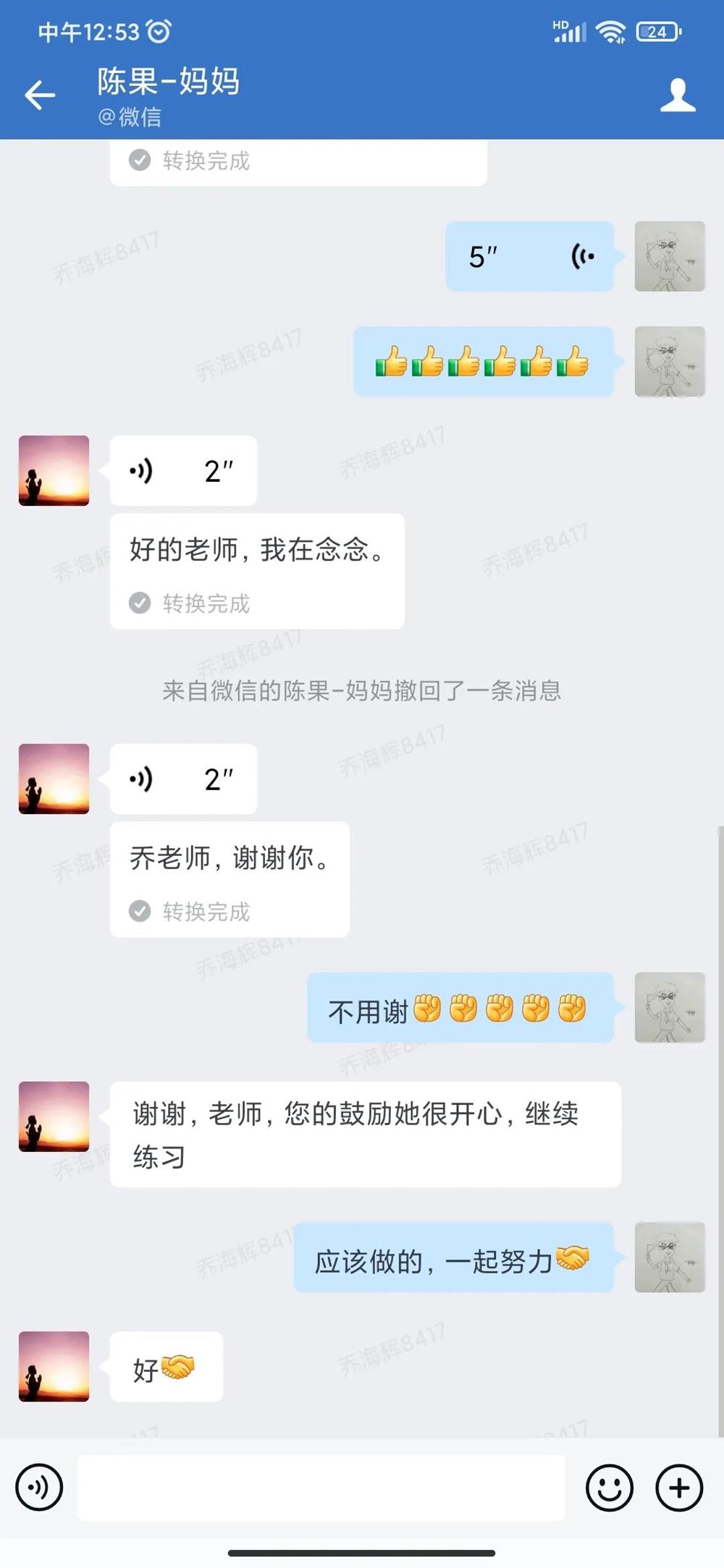Viewport: 724px width, 1568px height.
Task: Play the sent 5-second voice message
Action: click(x=529, y=256)
